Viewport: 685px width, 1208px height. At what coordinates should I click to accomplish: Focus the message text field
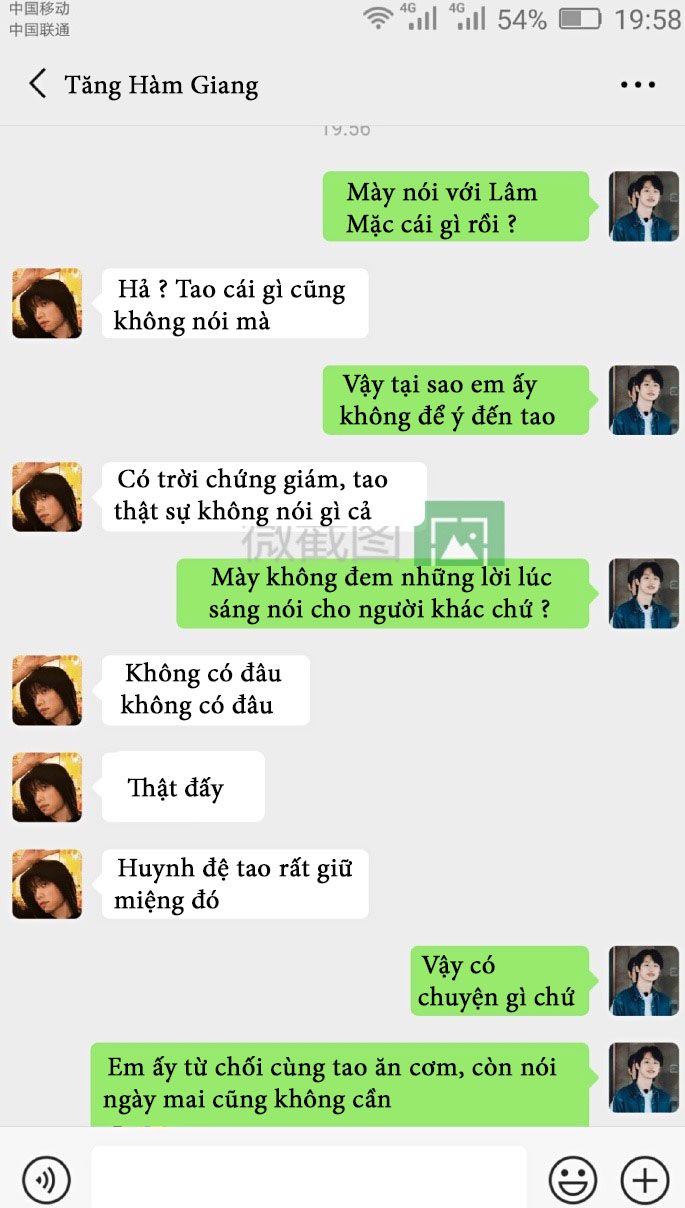point(309,1178)
